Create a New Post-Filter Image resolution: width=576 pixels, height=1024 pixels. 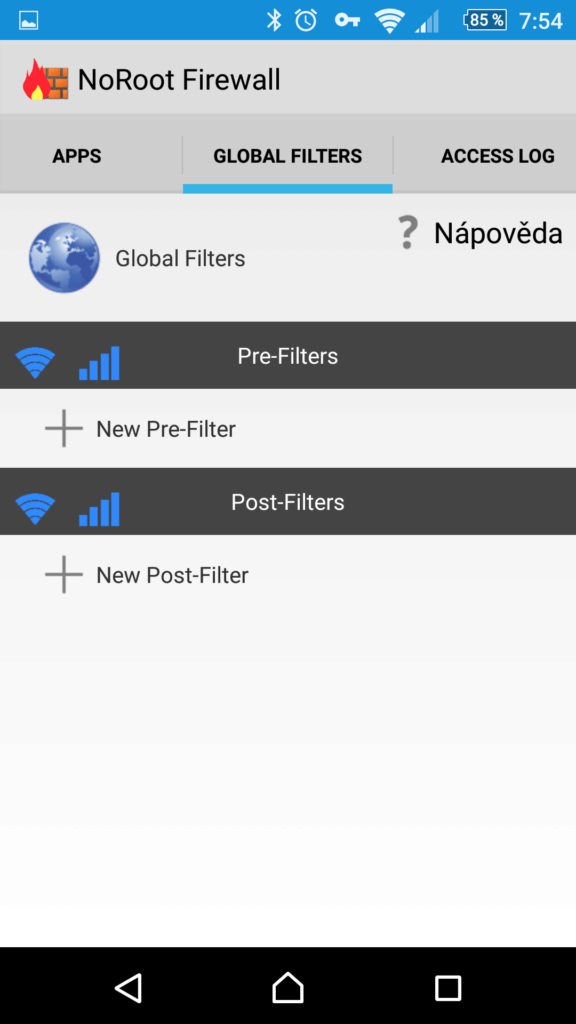(x=288, y=575)
